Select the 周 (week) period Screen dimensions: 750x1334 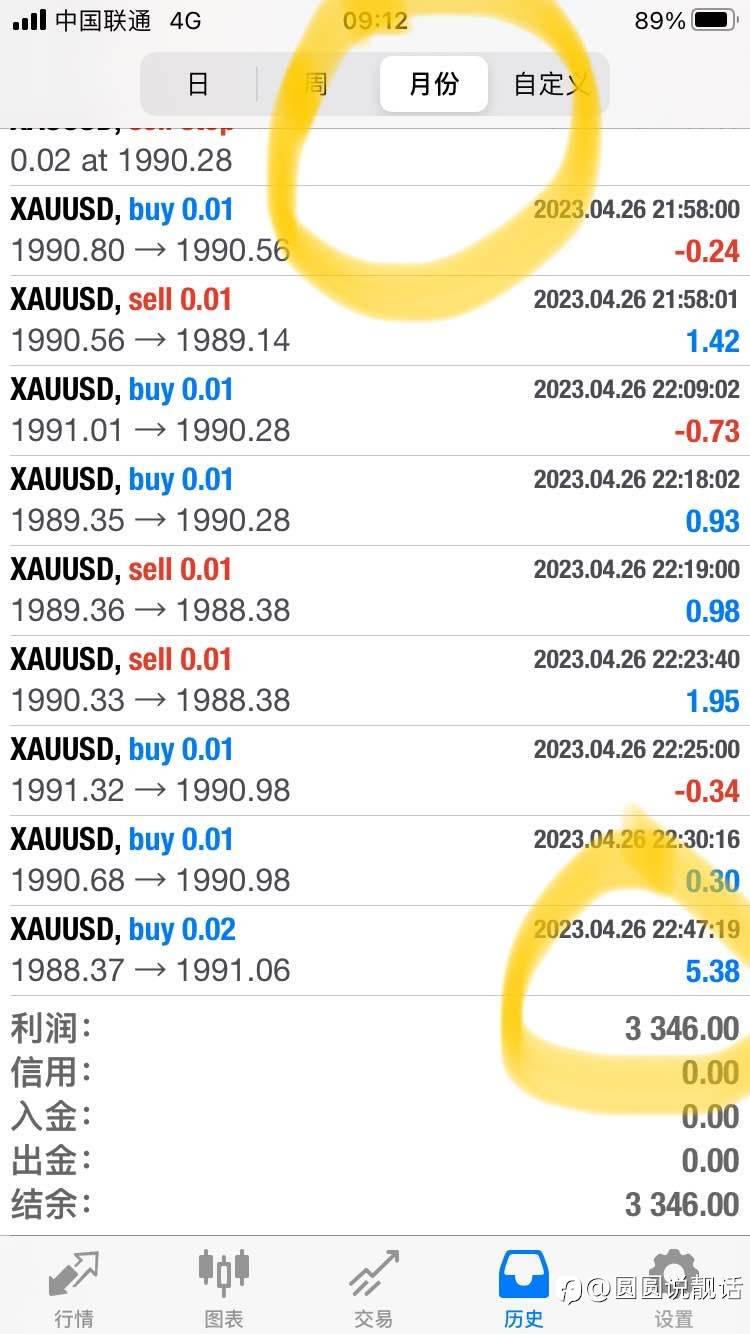click(316, 84)
